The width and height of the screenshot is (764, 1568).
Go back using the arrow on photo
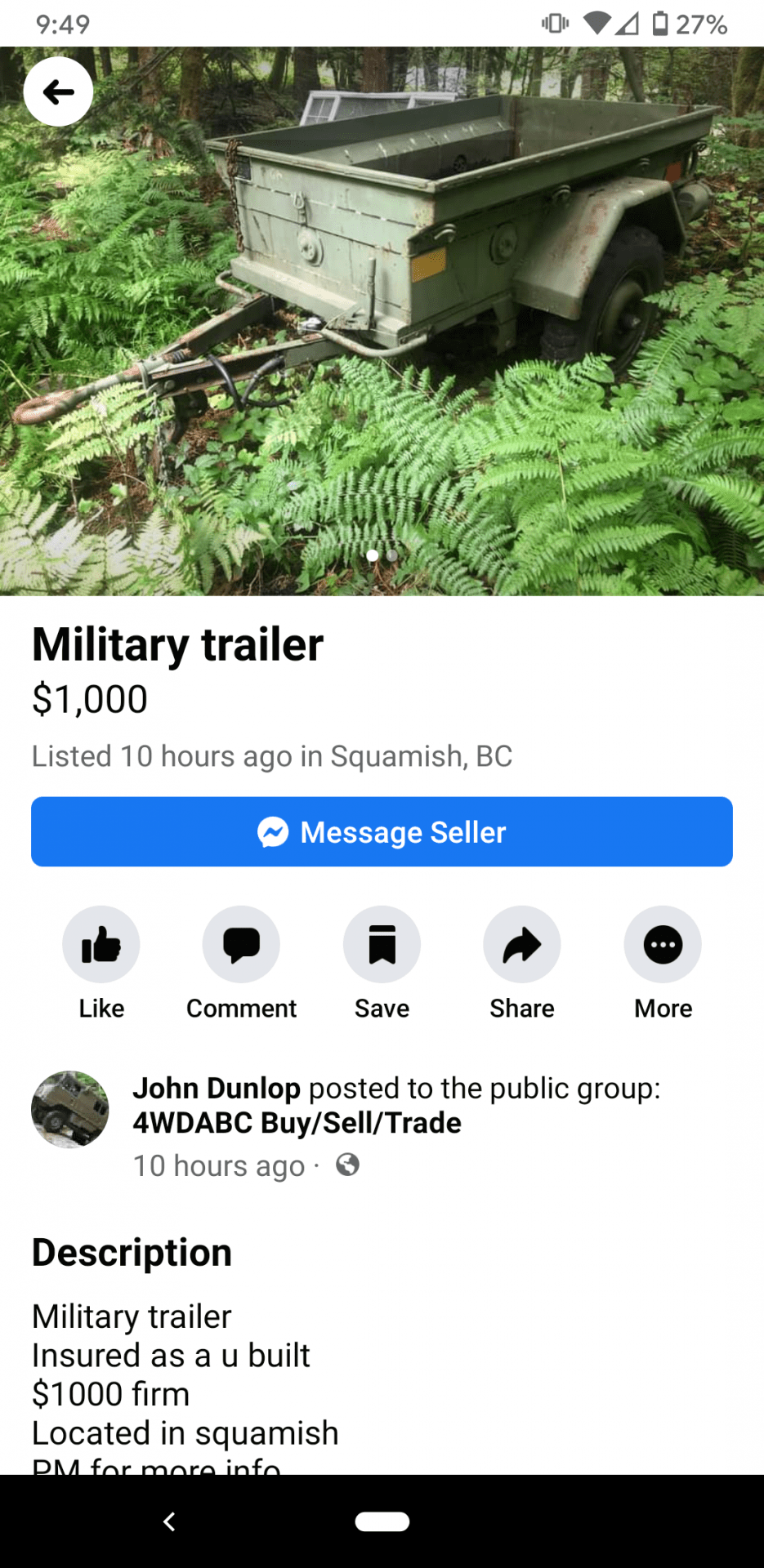point(58,91)
